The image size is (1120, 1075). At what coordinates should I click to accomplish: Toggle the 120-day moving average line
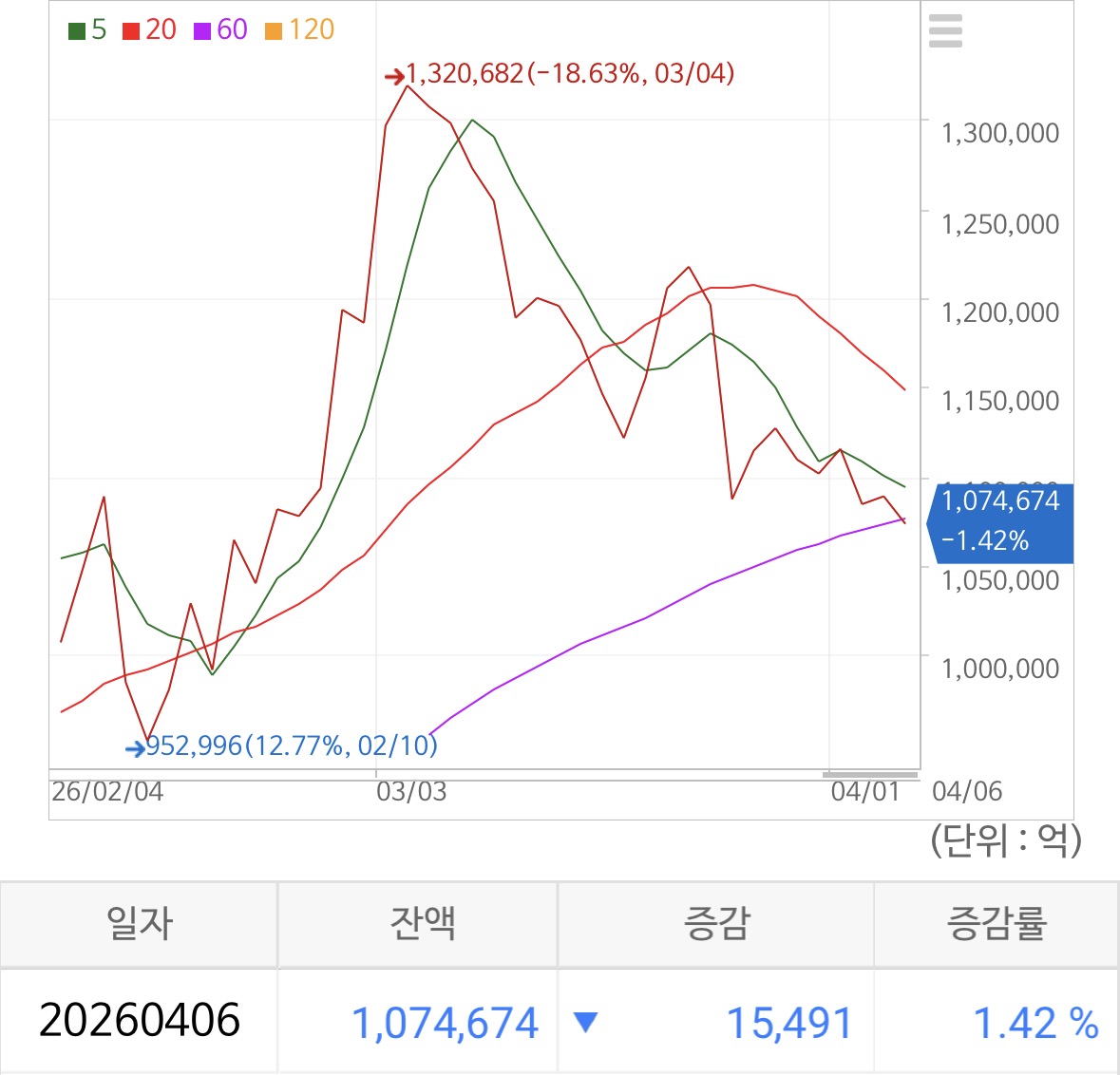(299, 30)
